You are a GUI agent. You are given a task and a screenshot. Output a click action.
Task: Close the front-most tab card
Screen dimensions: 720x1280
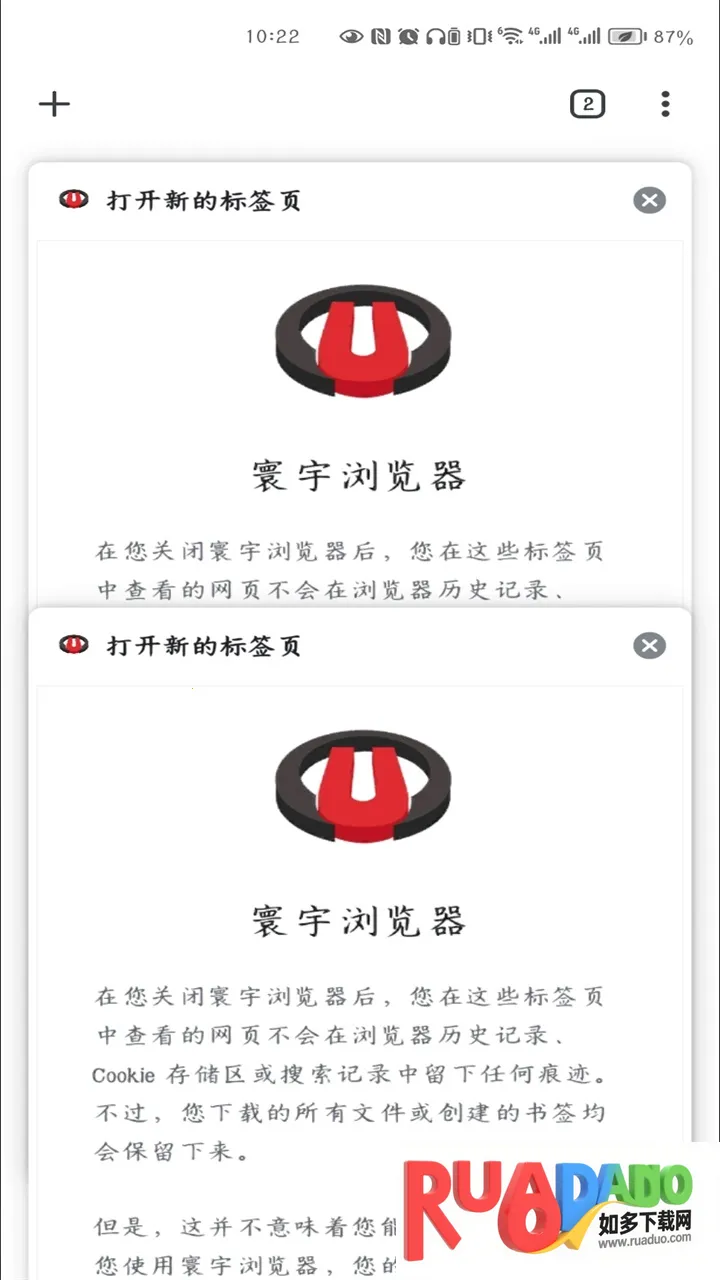pyautogui.click(x=649, y=645)
